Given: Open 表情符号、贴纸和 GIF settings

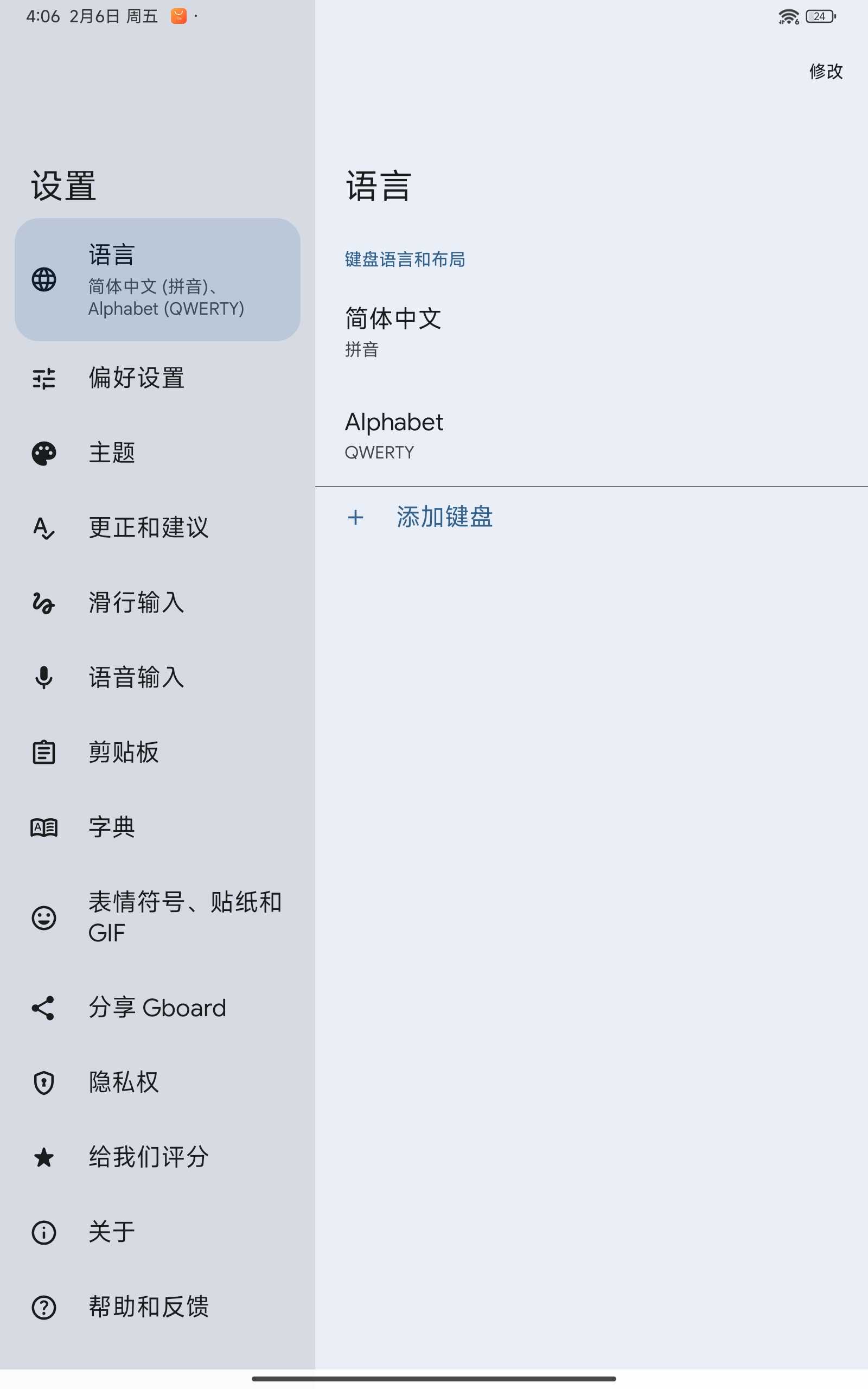Looking at the screenshot, I should click(184, 917).
